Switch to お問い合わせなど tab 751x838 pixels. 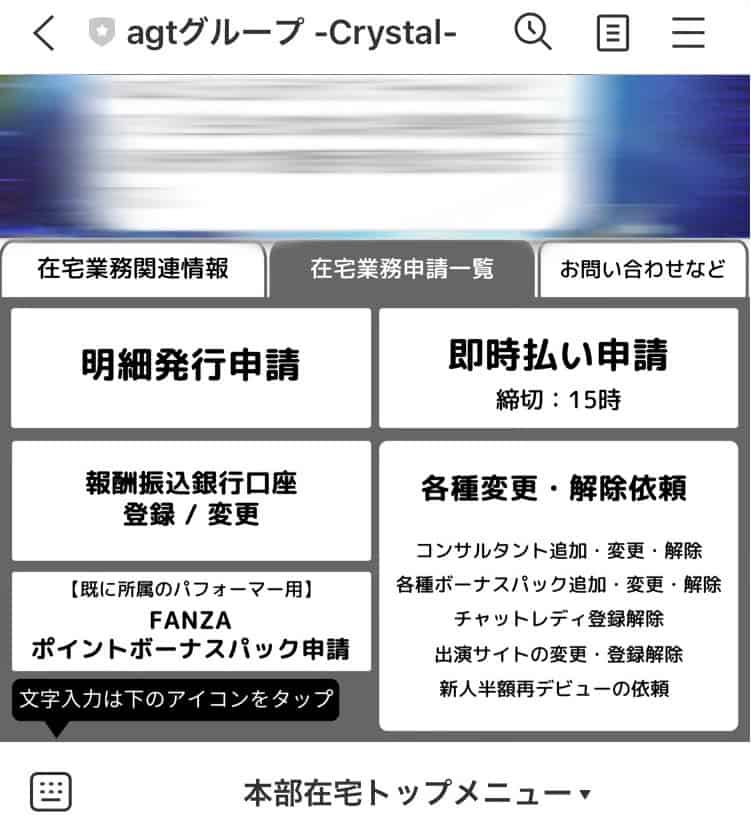tap(642, 269)
